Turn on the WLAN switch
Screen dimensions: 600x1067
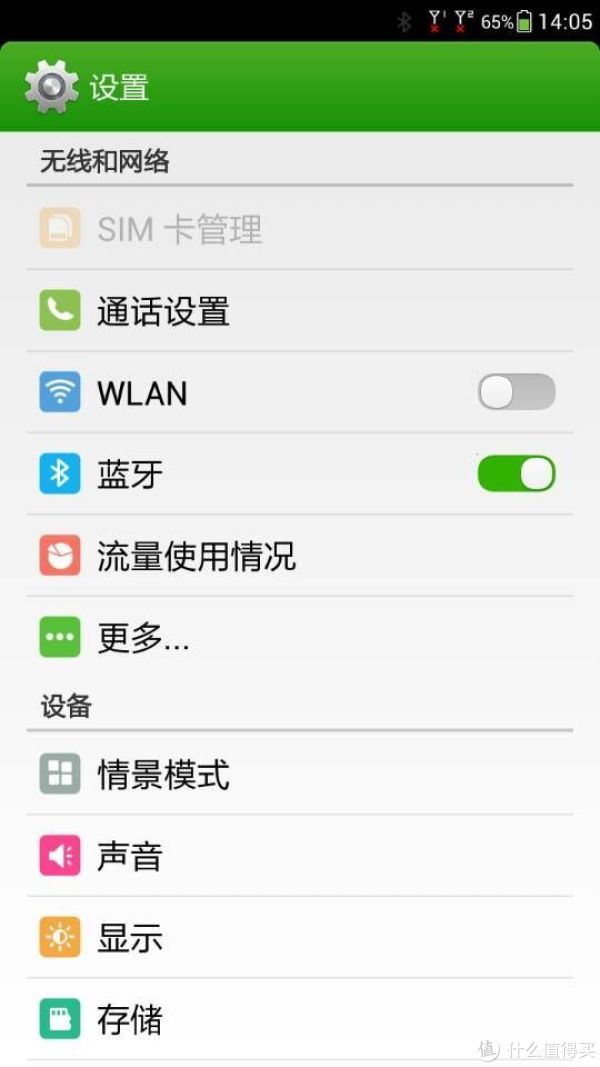(516, 392)
